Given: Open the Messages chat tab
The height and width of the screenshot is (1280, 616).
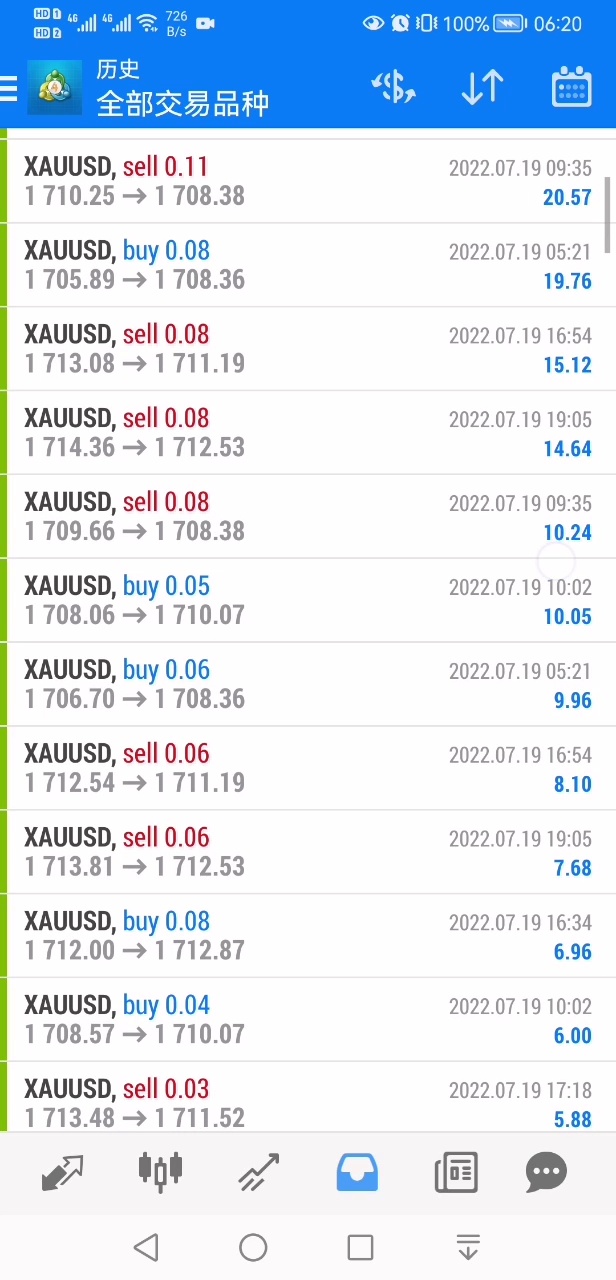Looking at the screenshot, I should 546,1171.
